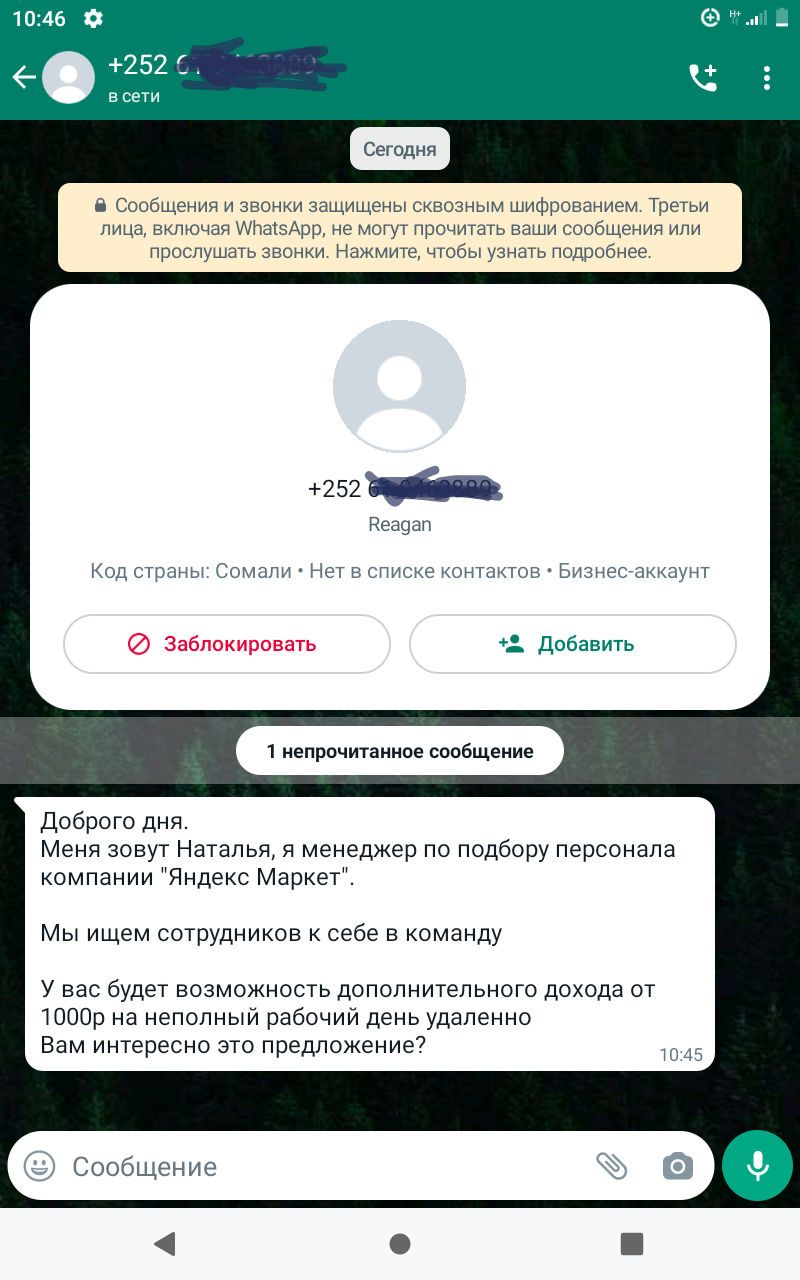Tap the system home button
This screenshot has height=1280, width=800.
[x=400, y=1243]
